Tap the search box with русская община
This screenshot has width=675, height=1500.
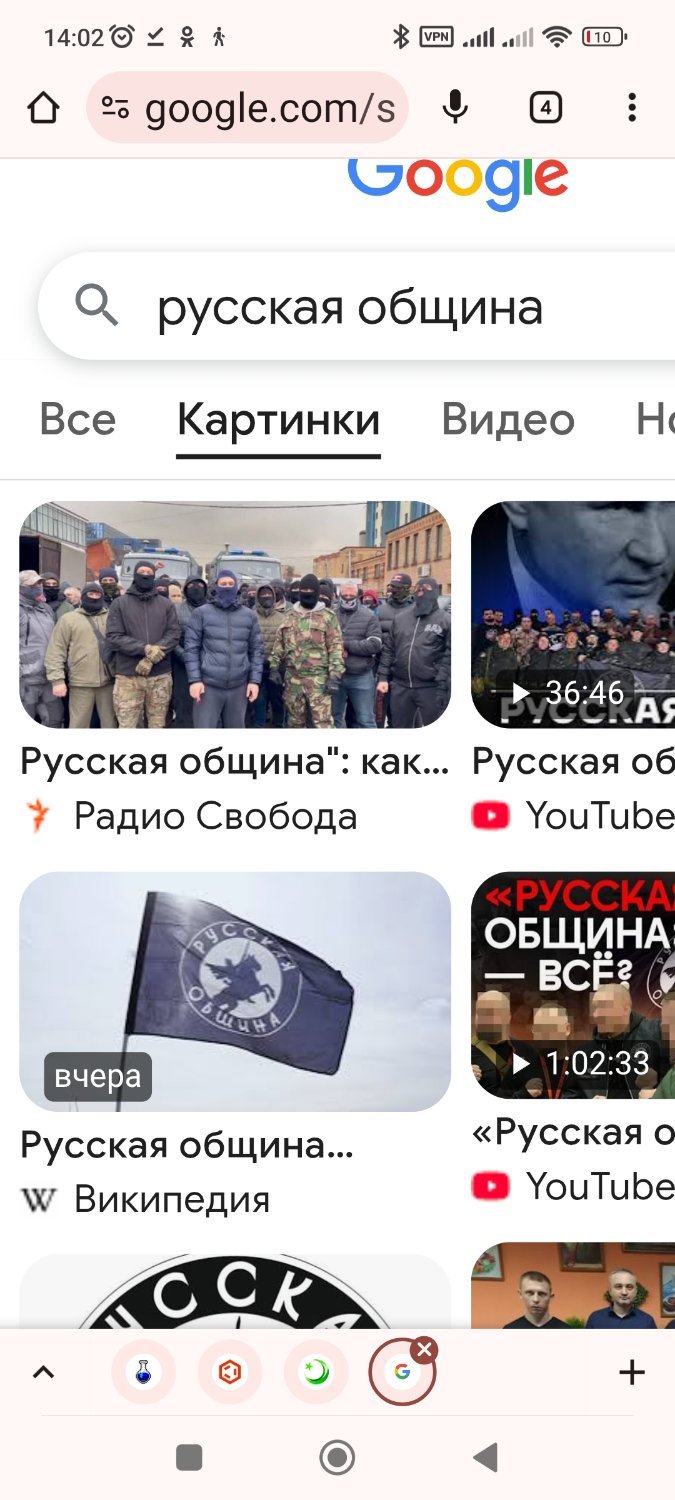(x=350, y=307)
